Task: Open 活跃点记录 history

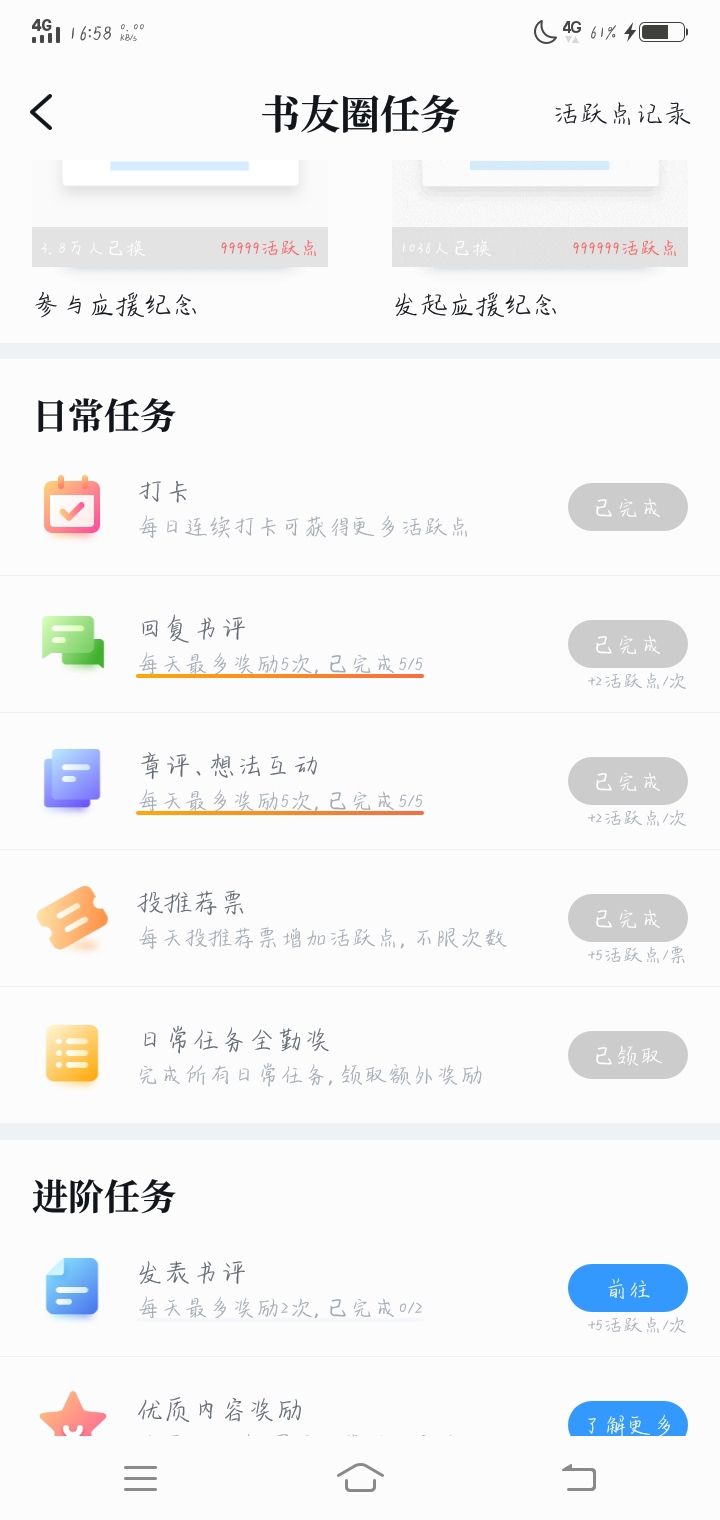Action: click(x=622, y=114)
